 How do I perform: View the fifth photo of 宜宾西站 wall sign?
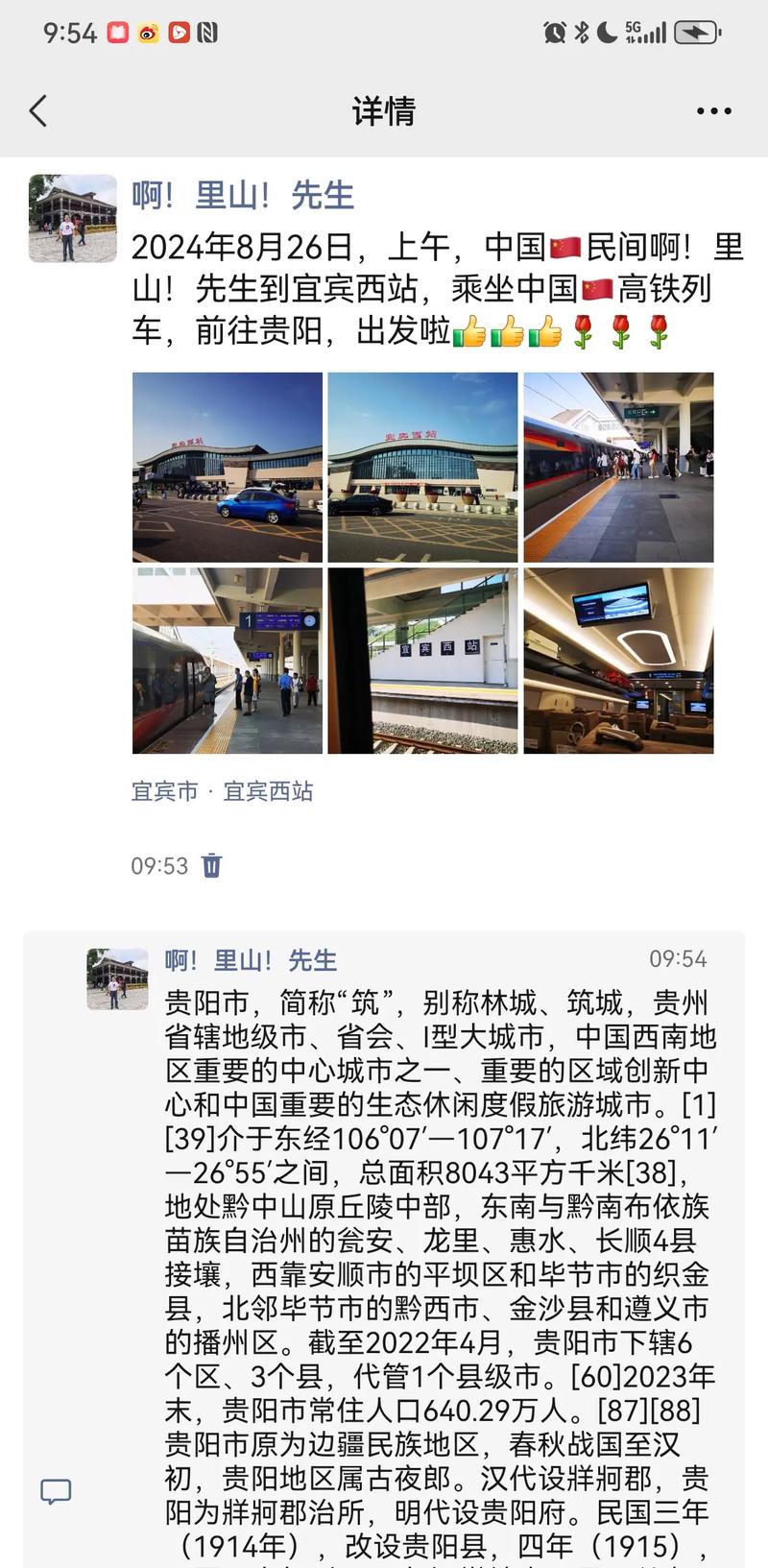tap(422, 661)
